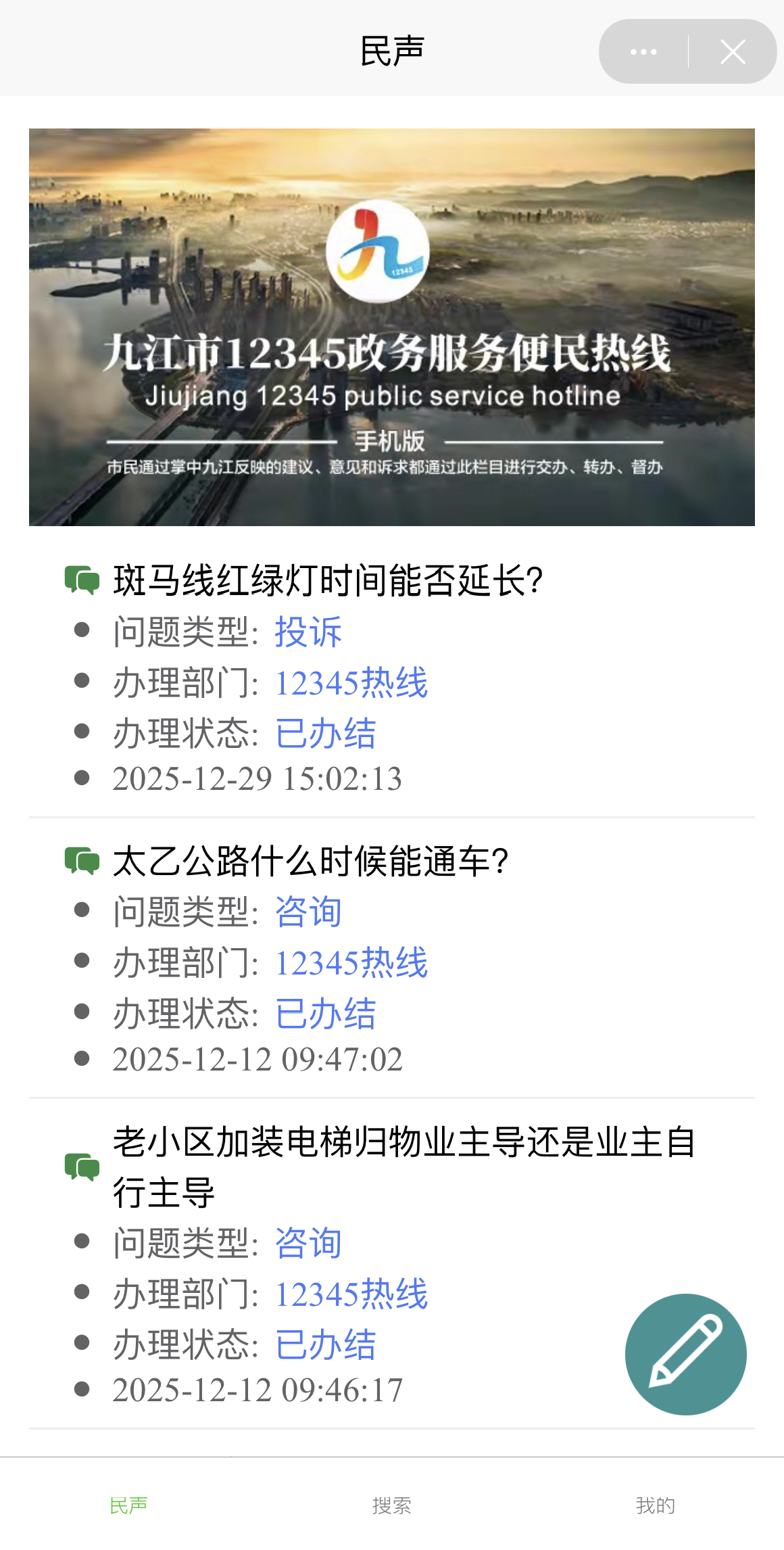Open the 九江市12345 hotline banner
The width and height of the screenshot is (784, 1550).
392,327
